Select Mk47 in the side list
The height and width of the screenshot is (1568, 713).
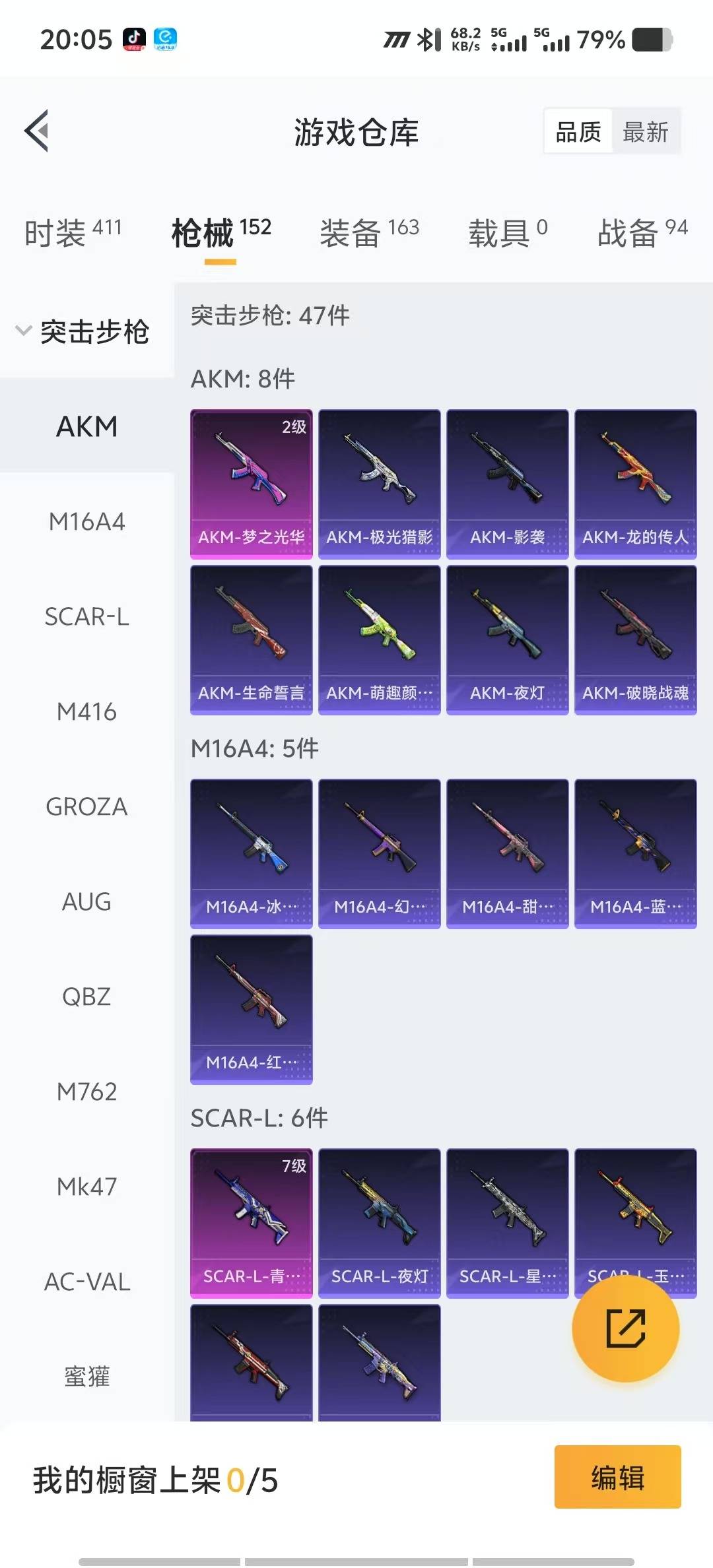(x=86, y=1187)
